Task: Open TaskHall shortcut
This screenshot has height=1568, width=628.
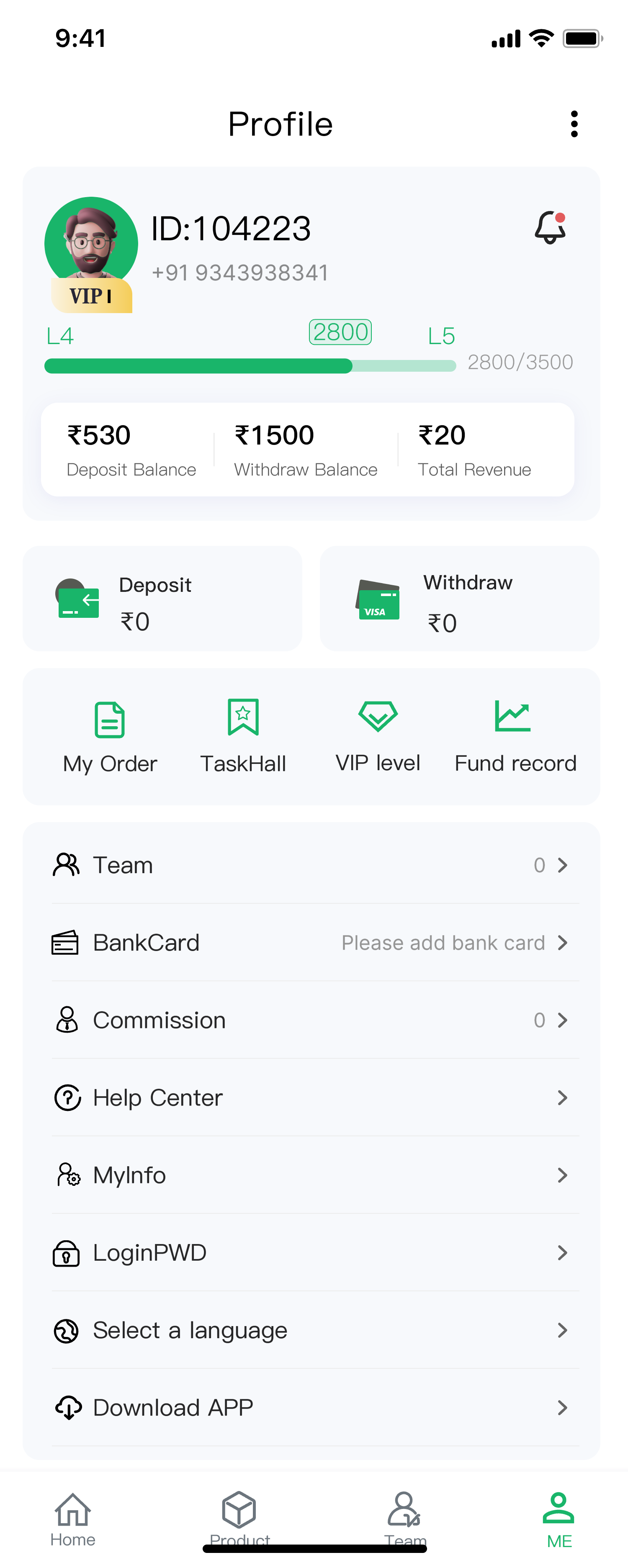Action: tap(243, 737)
